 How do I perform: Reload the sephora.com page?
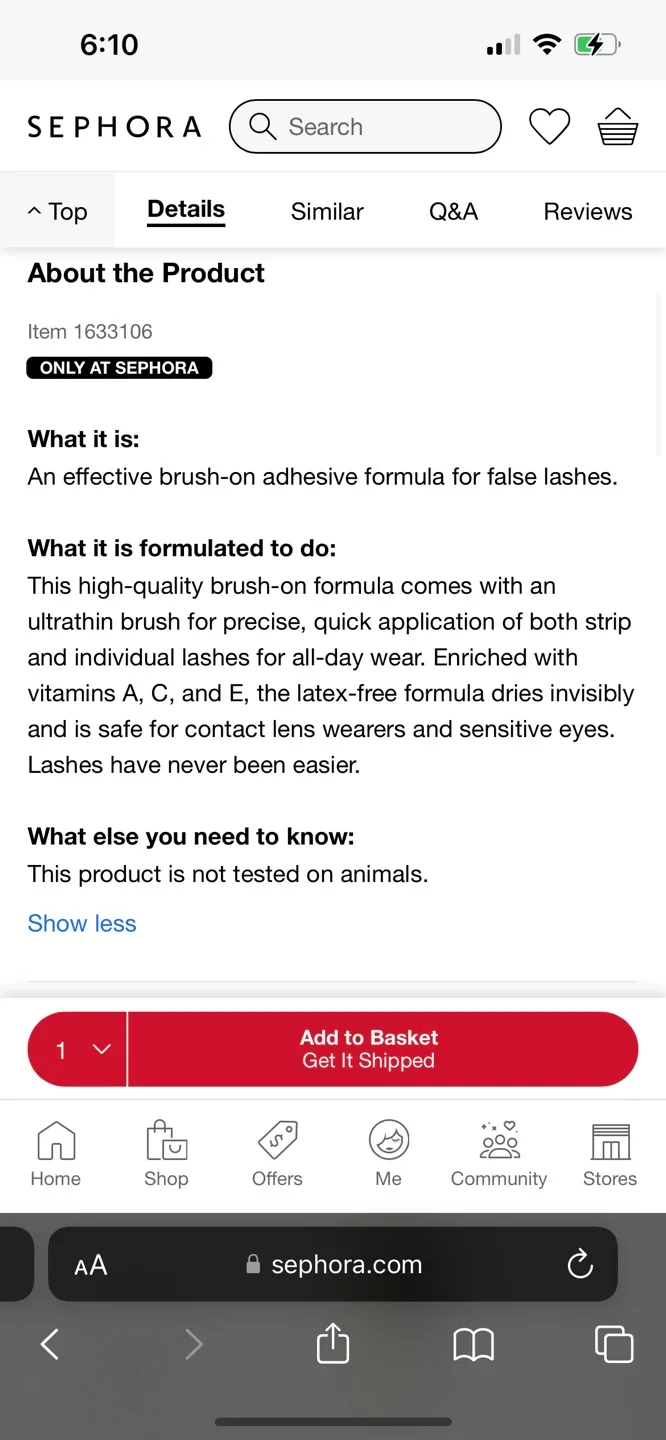tap(580, 1265)
